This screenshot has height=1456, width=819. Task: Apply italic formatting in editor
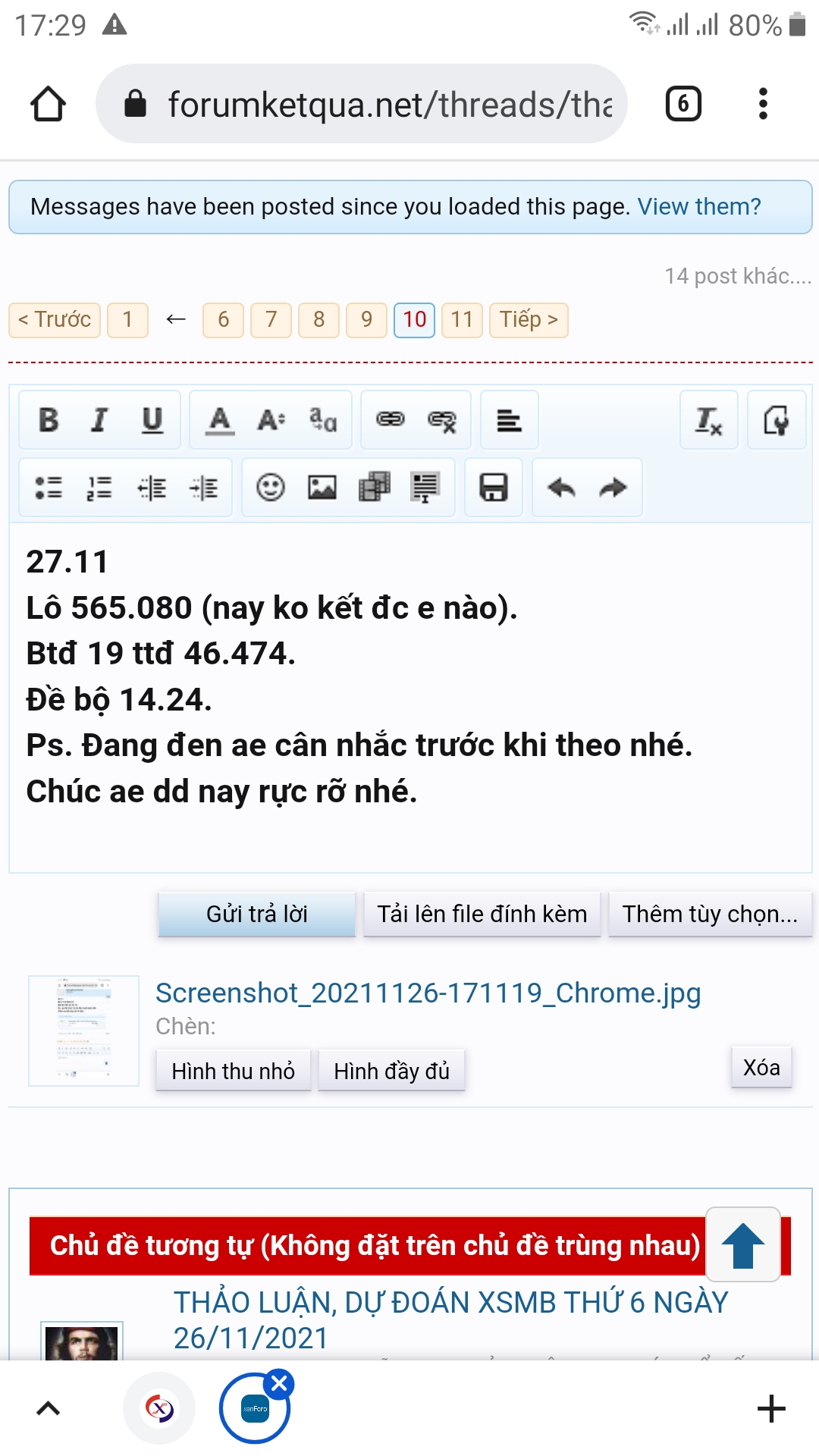(99, 419)
